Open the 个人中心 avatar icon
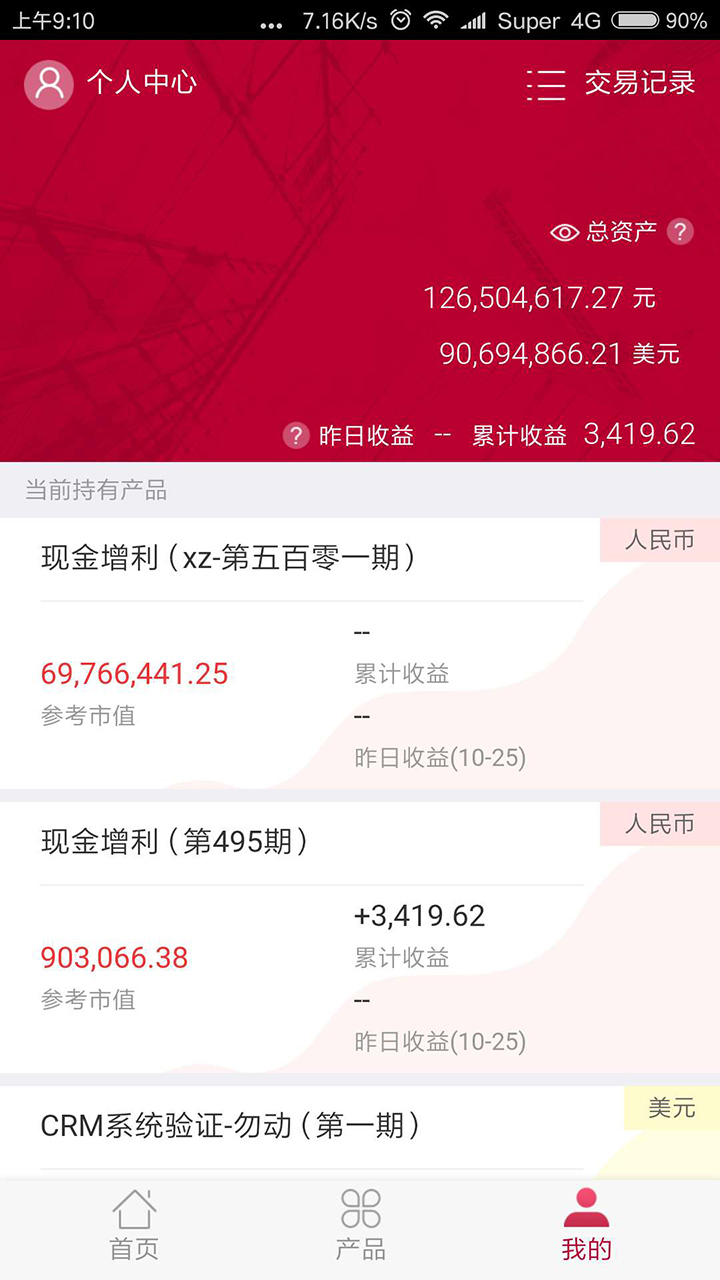This screenshot has width=720, height=1280. tap(48, 84)
